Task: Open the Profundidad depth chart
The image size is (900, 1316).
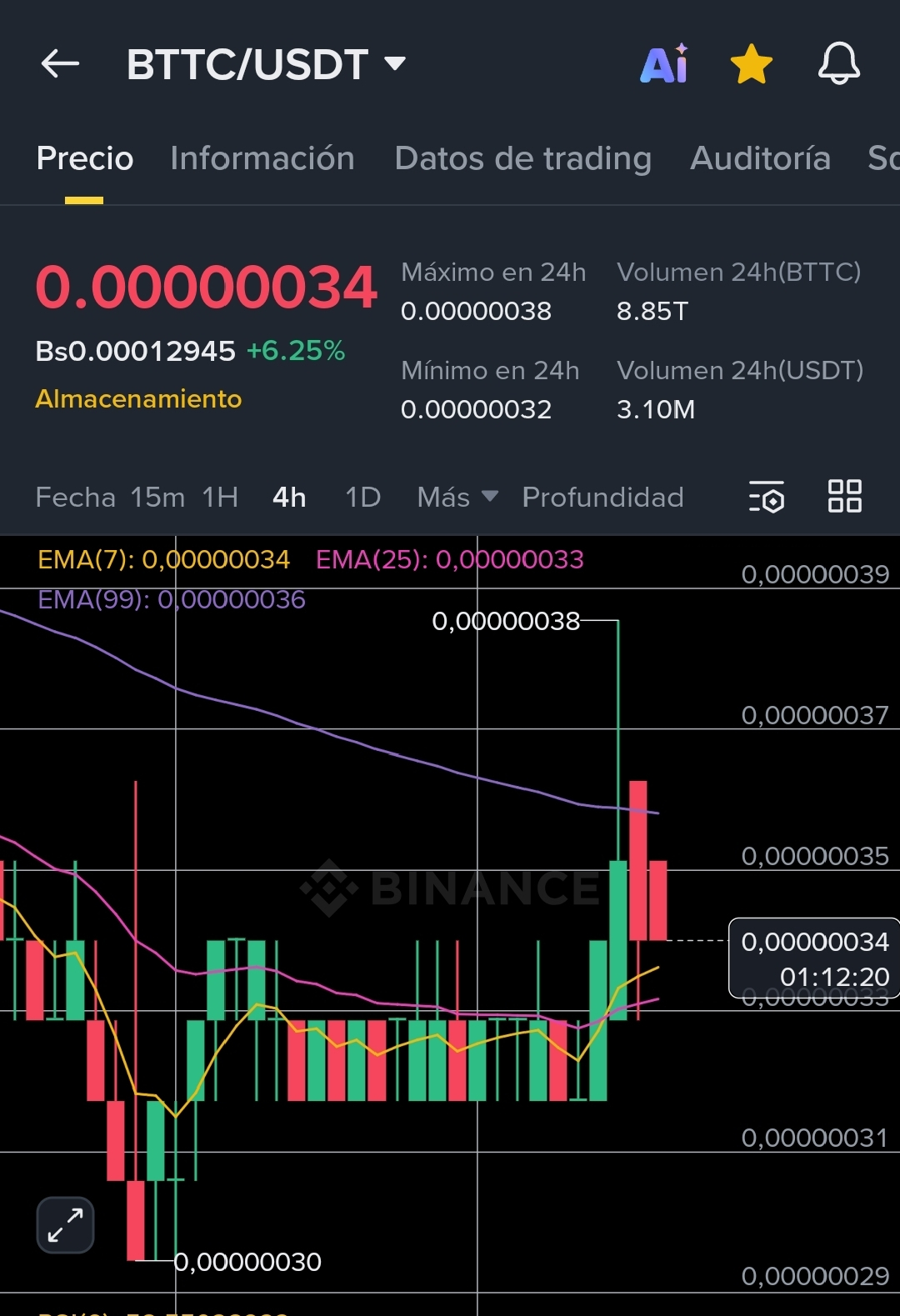Action: (x=602, y=498)
